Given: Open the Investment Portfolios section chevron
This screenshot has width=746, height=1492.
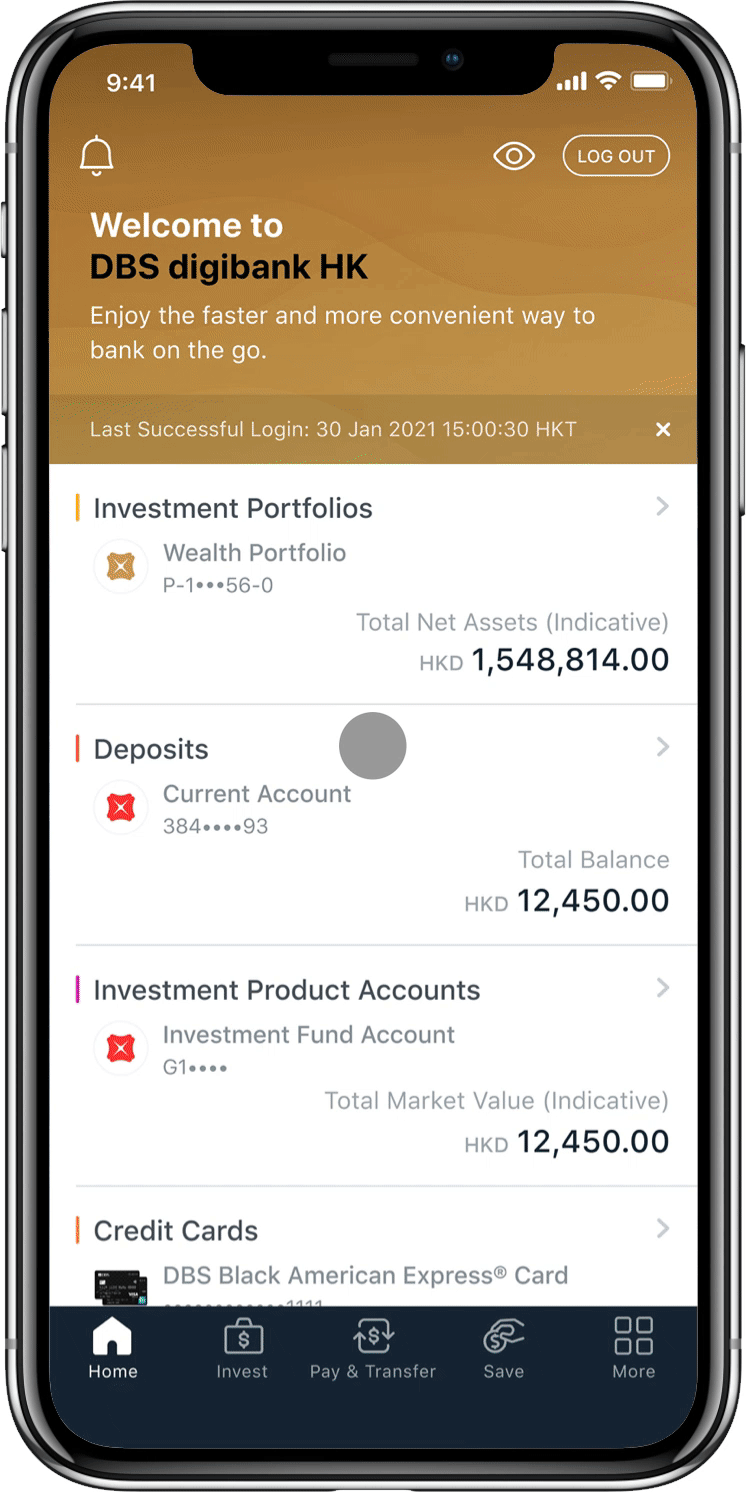Looking at the screenshot, I should click(x=662, y=507).
